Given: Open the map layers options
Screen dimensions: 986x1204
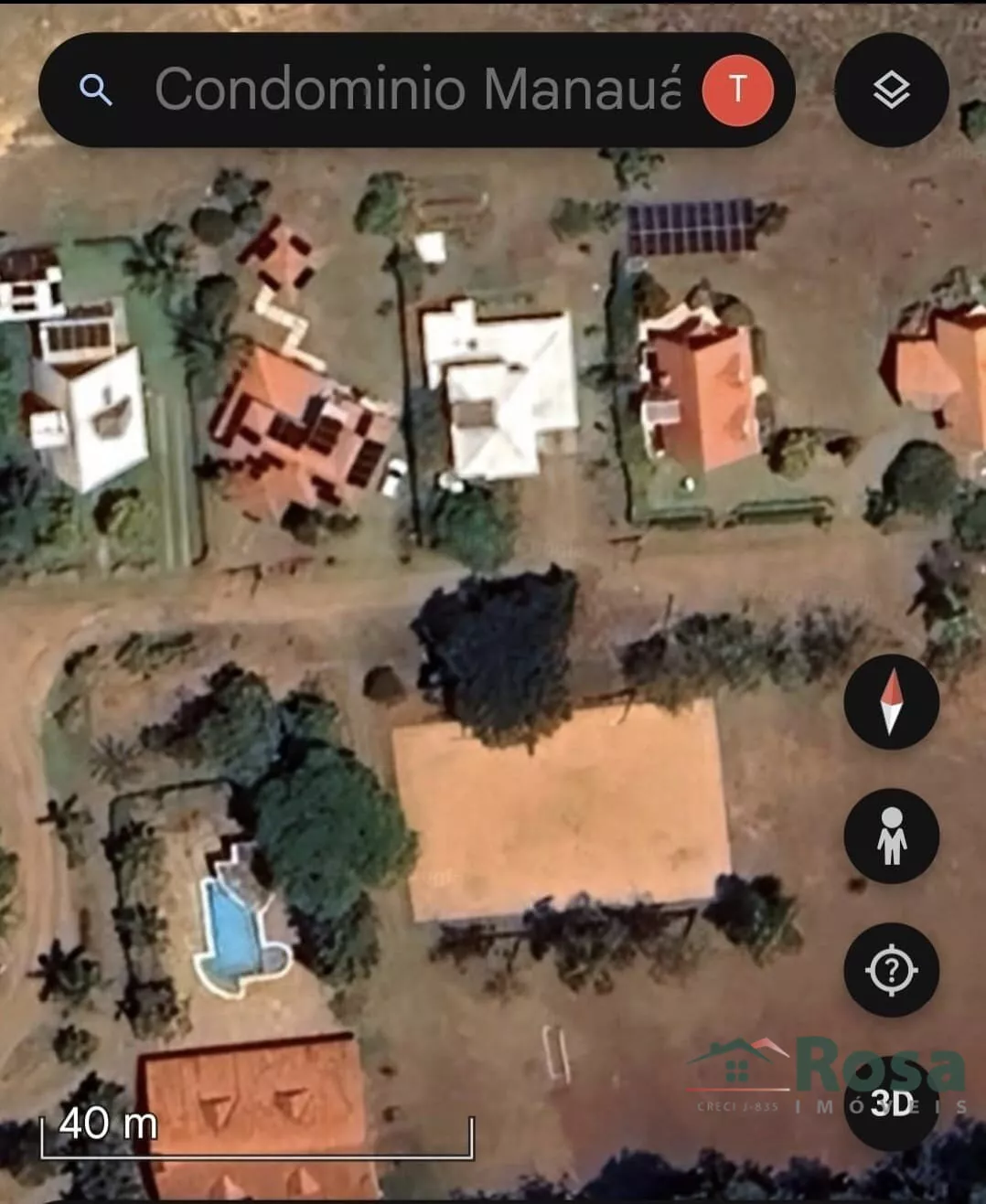Looking at the screenshot, I should point(891,90).
